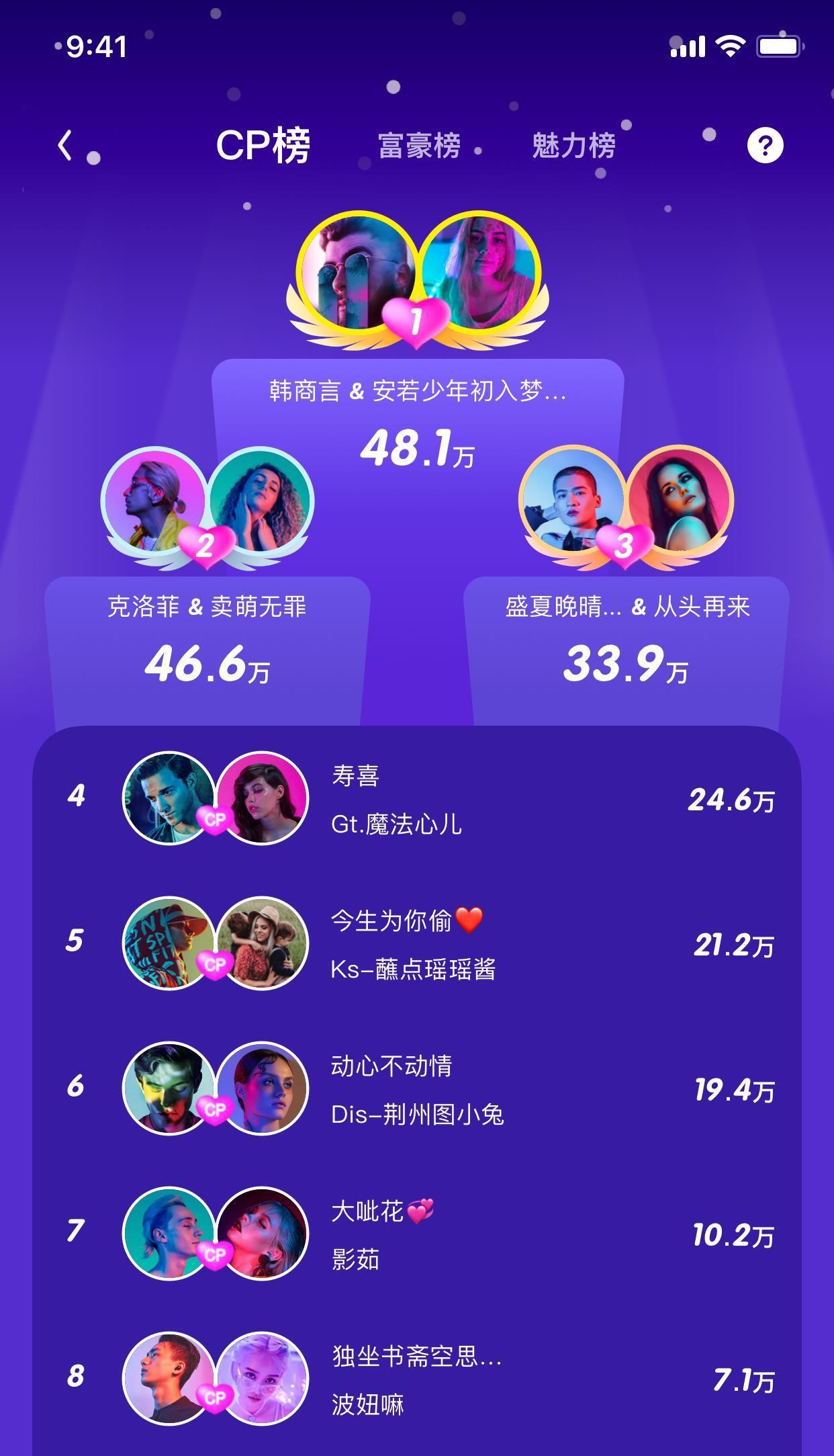View the rank 8 row with 波妞嘛

(x=416, y=1379)
